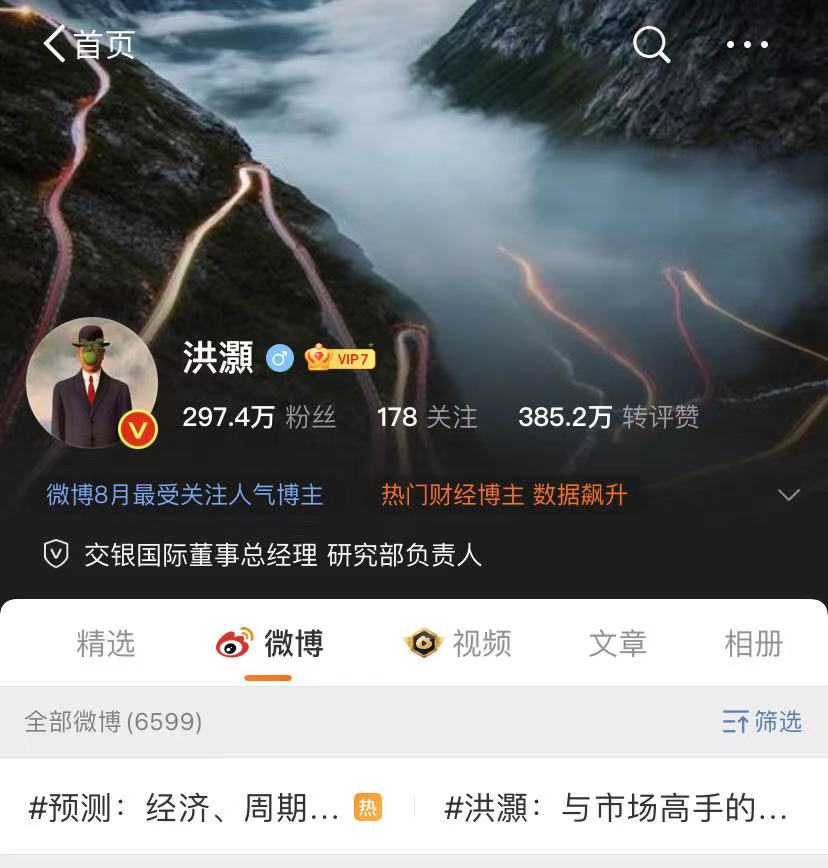
Task: Switch to the 相册 tab
Action: click(x=753, y=644)
